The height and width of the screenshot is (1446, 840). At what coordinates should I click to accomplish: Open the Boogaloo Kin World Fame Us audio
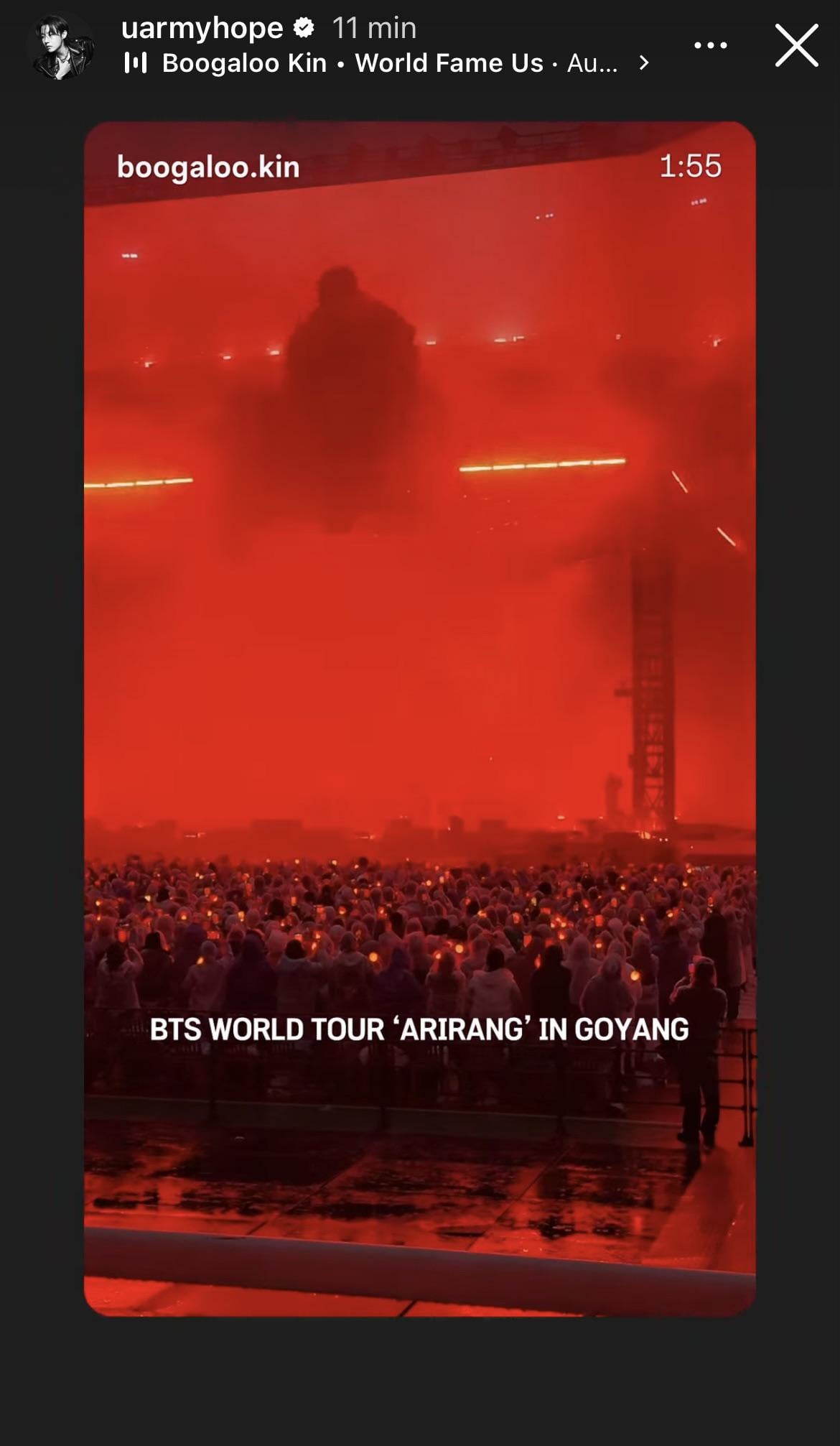(388, 63)
